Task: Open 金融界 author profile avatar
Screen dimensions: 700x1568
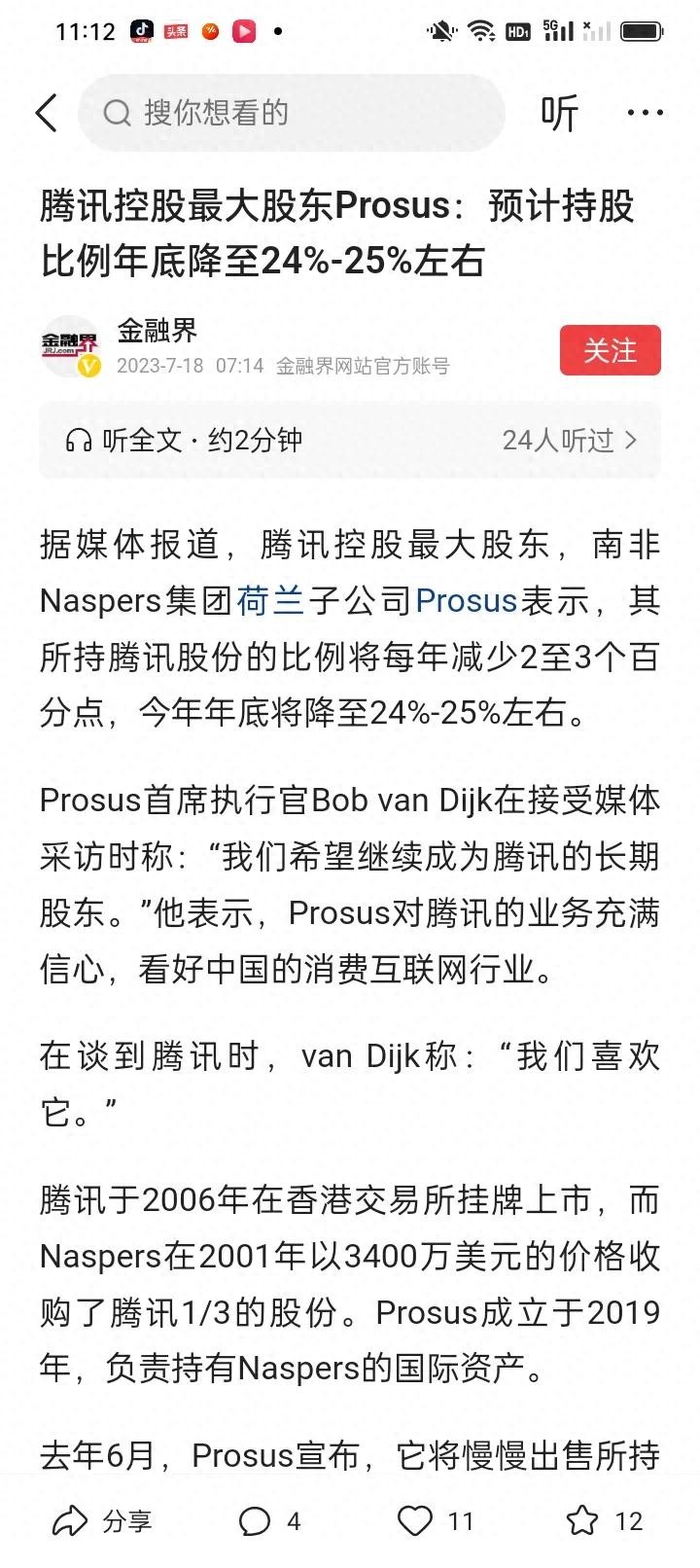Action: coord(70,347)
